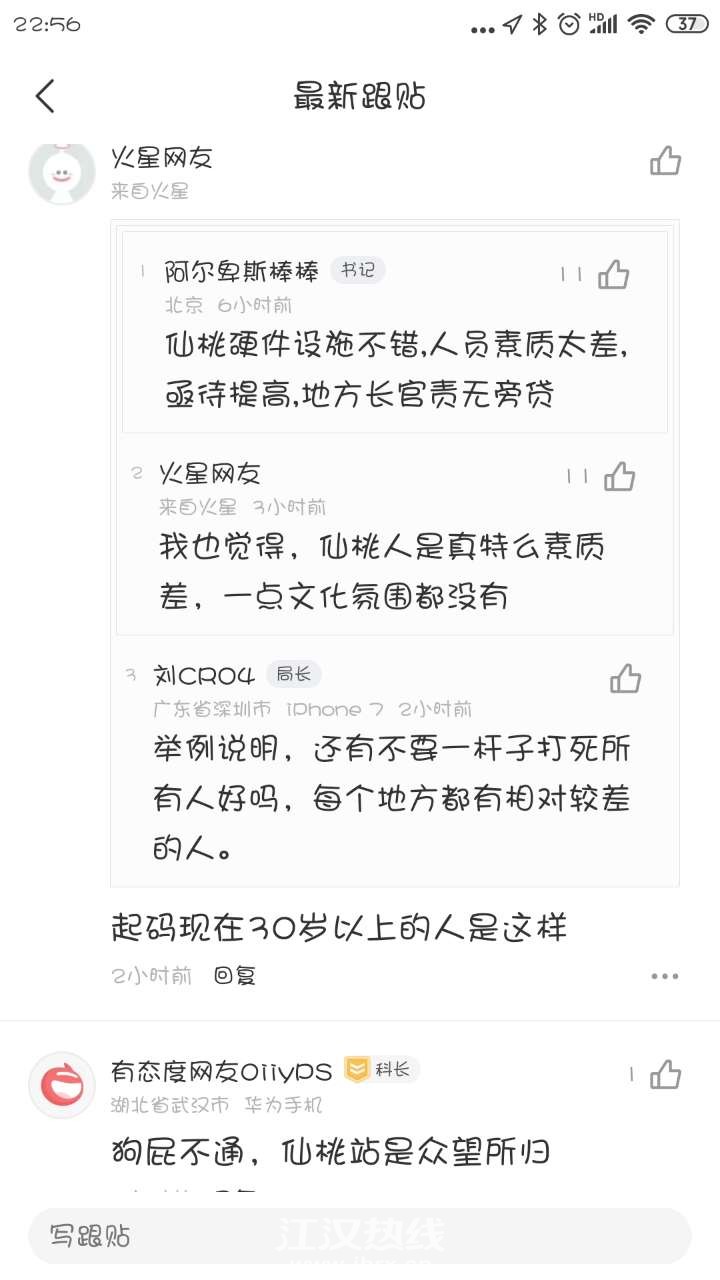
Task: Go back from 最新跟贴 page
Action: pyautogui.click(x=45, y=97)
